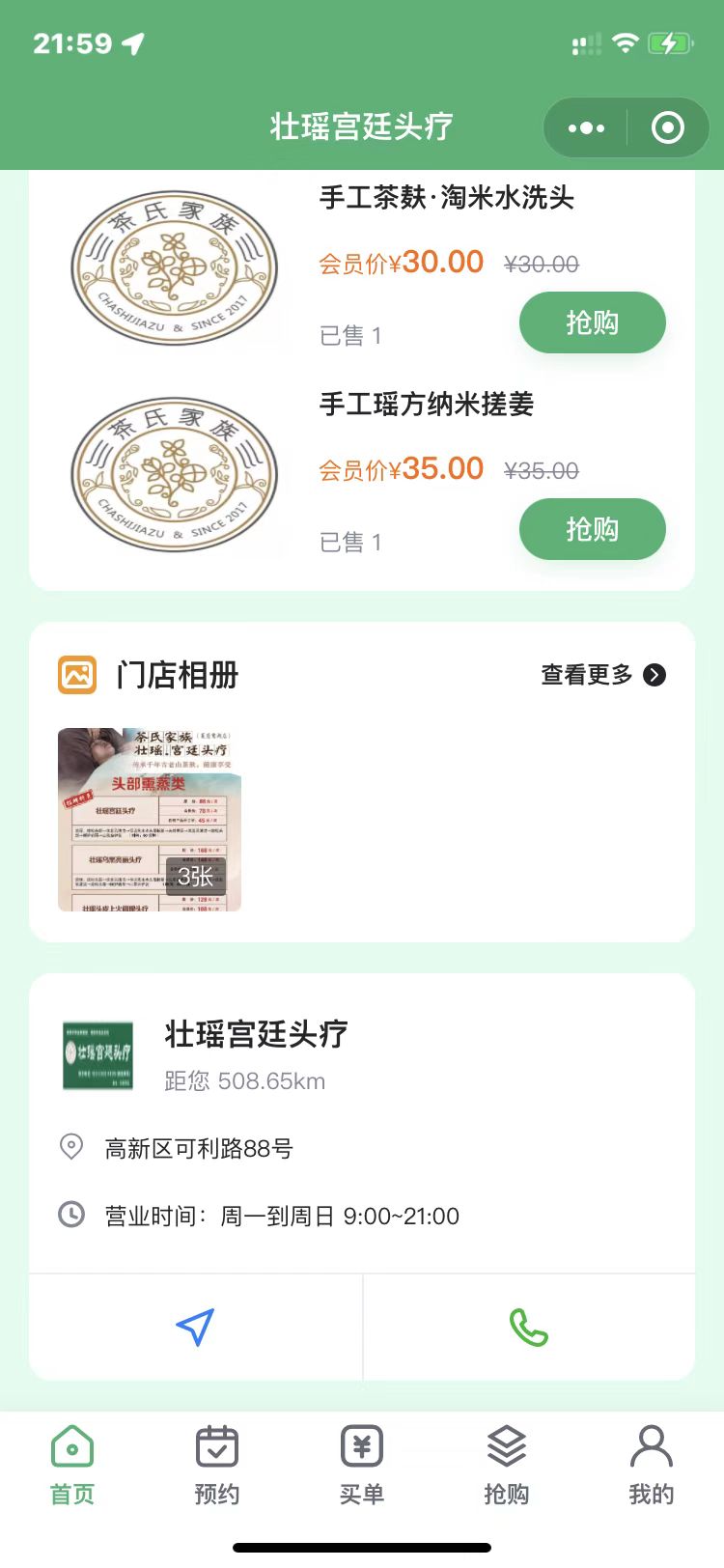724x1568 pixels.
Task: Start navigation to the store
Action: tap(195, 1328)
